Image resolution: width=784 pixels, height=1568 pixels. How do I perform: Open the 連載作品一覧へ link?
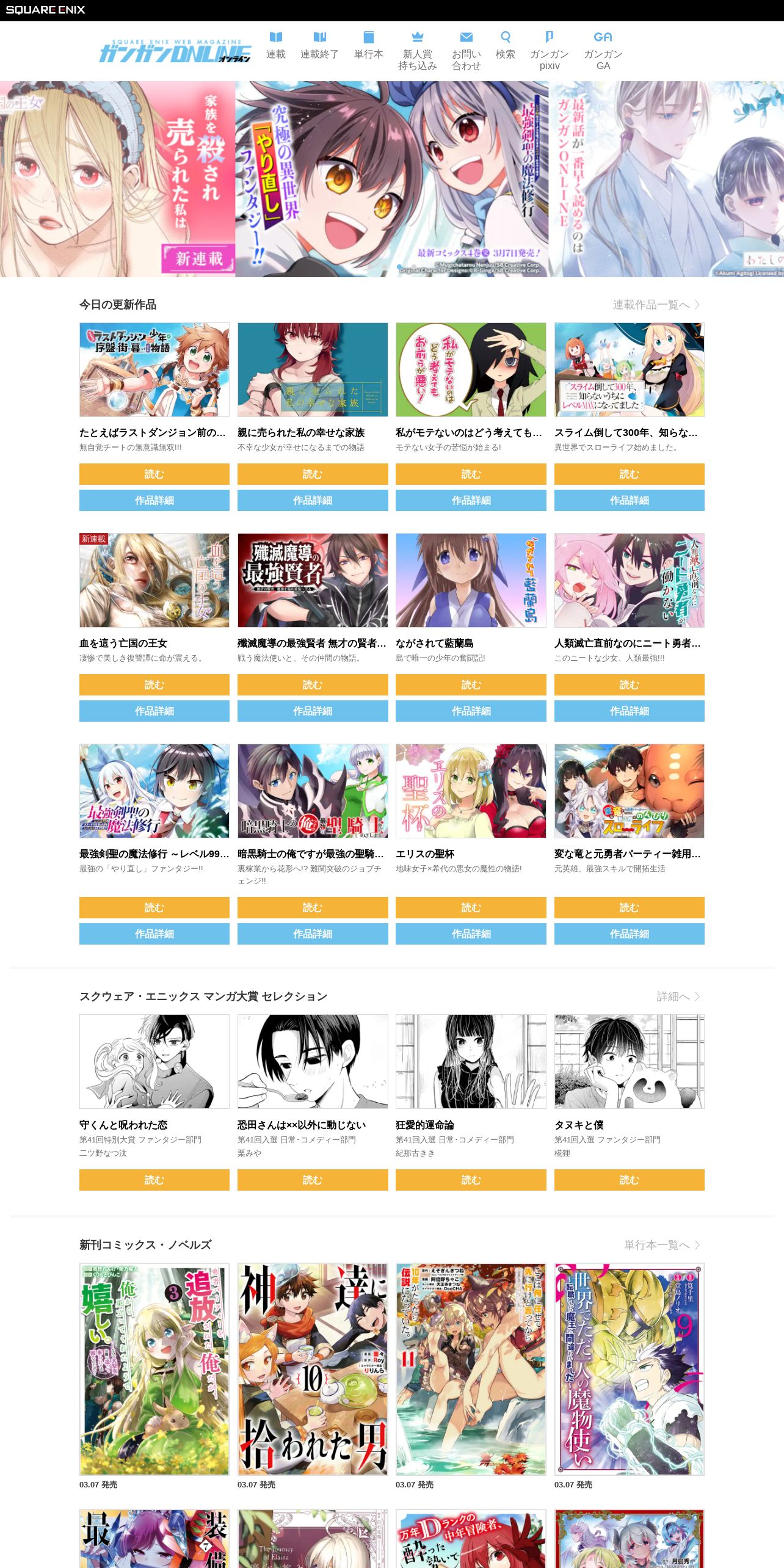(x=656, y=305)
